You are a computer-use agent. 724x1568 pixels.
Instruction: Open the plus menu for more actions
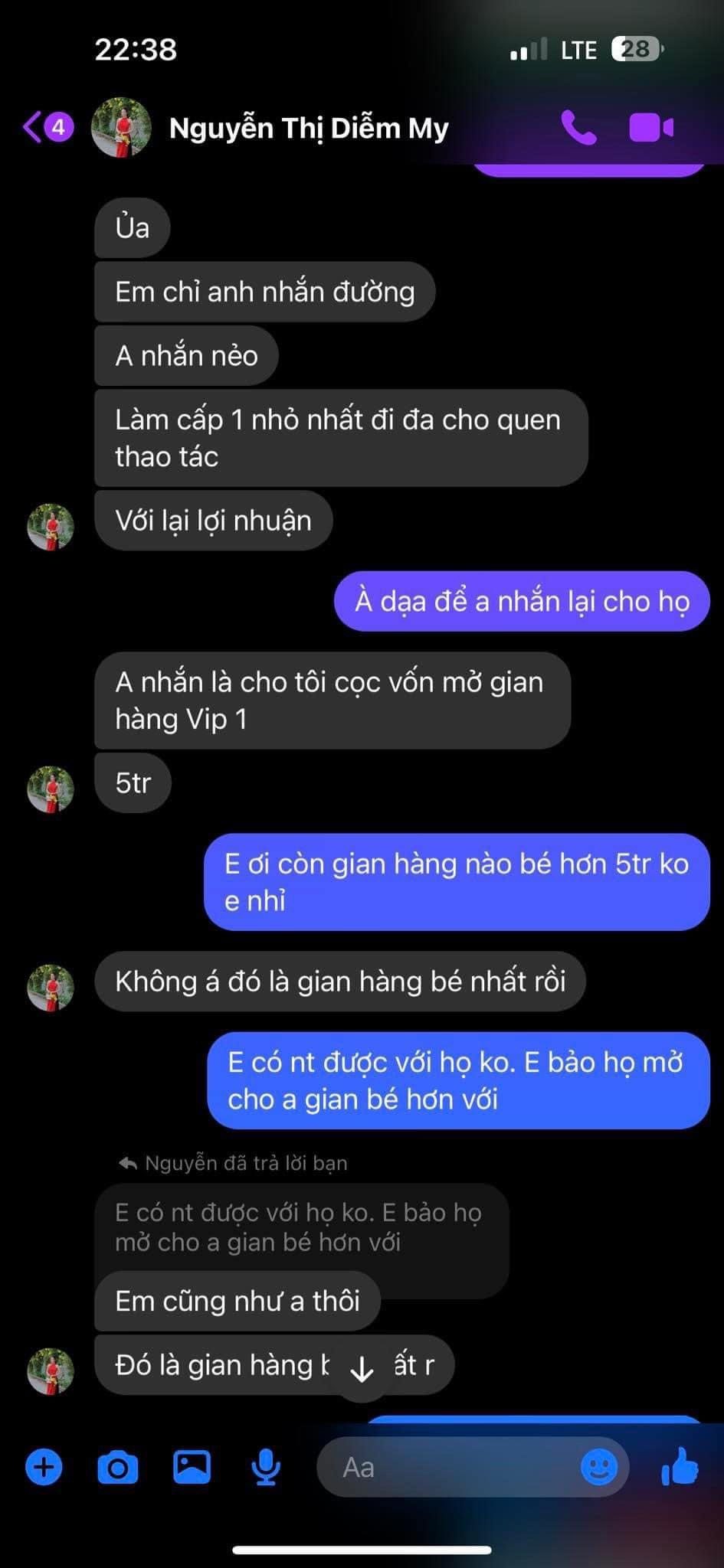[44, 1468]
